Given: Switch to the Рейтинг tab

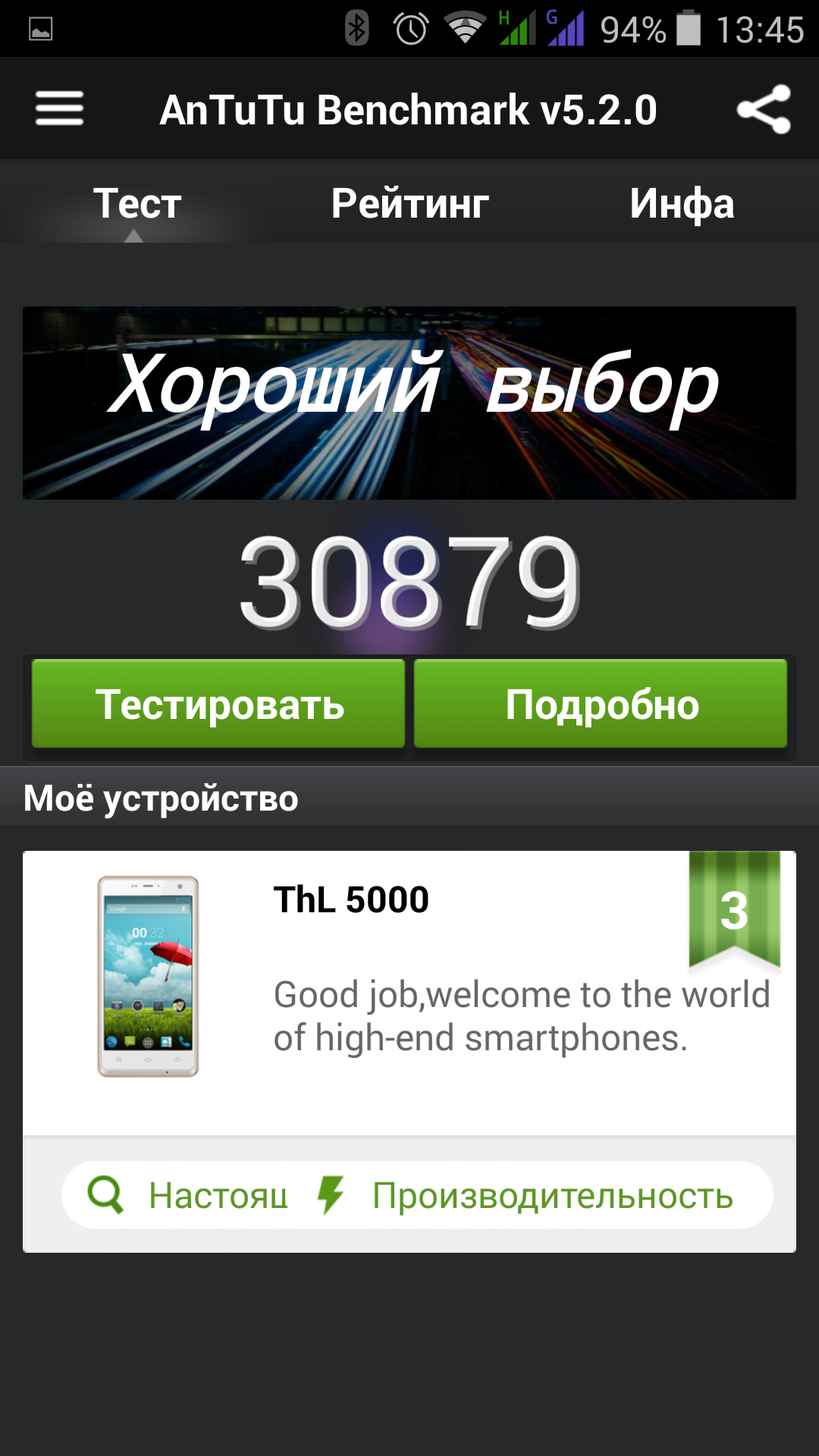Looking at the screenshot, I should (x=409, y=203).
